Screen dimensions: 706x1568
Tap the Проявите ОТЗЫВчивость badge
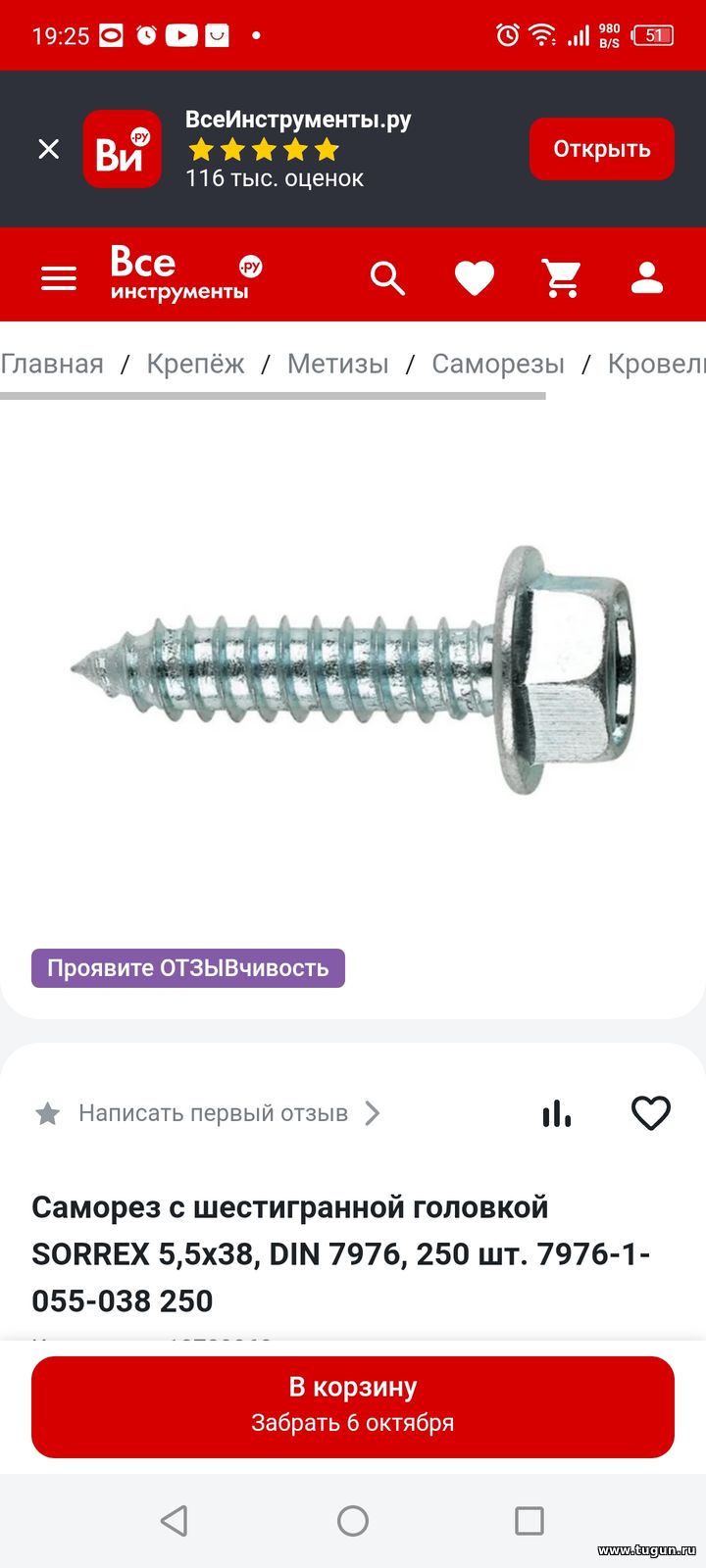(188, 968)
